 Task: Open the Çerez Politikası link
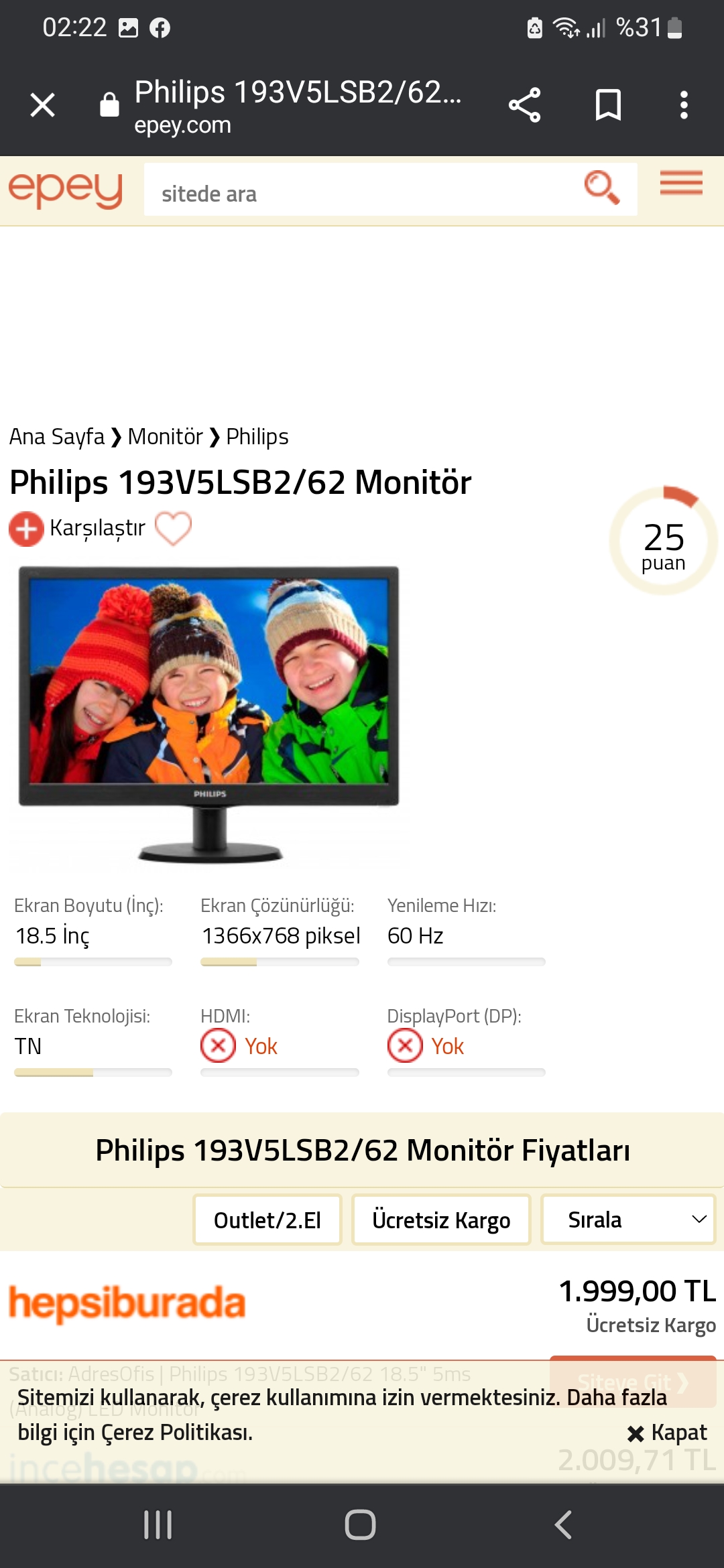[x=176, y=1433]
